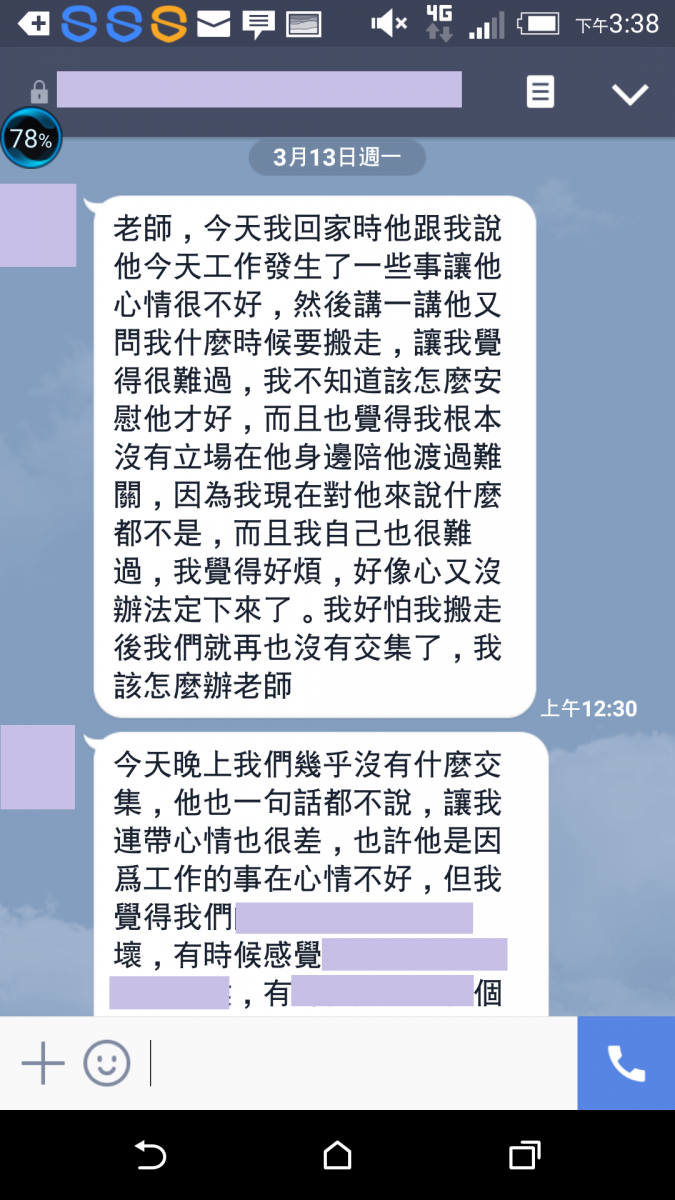Viewport: 675px width, 1200px height.
Task: Expand the chat options dropdown chevron
Action: coord(630,94)
